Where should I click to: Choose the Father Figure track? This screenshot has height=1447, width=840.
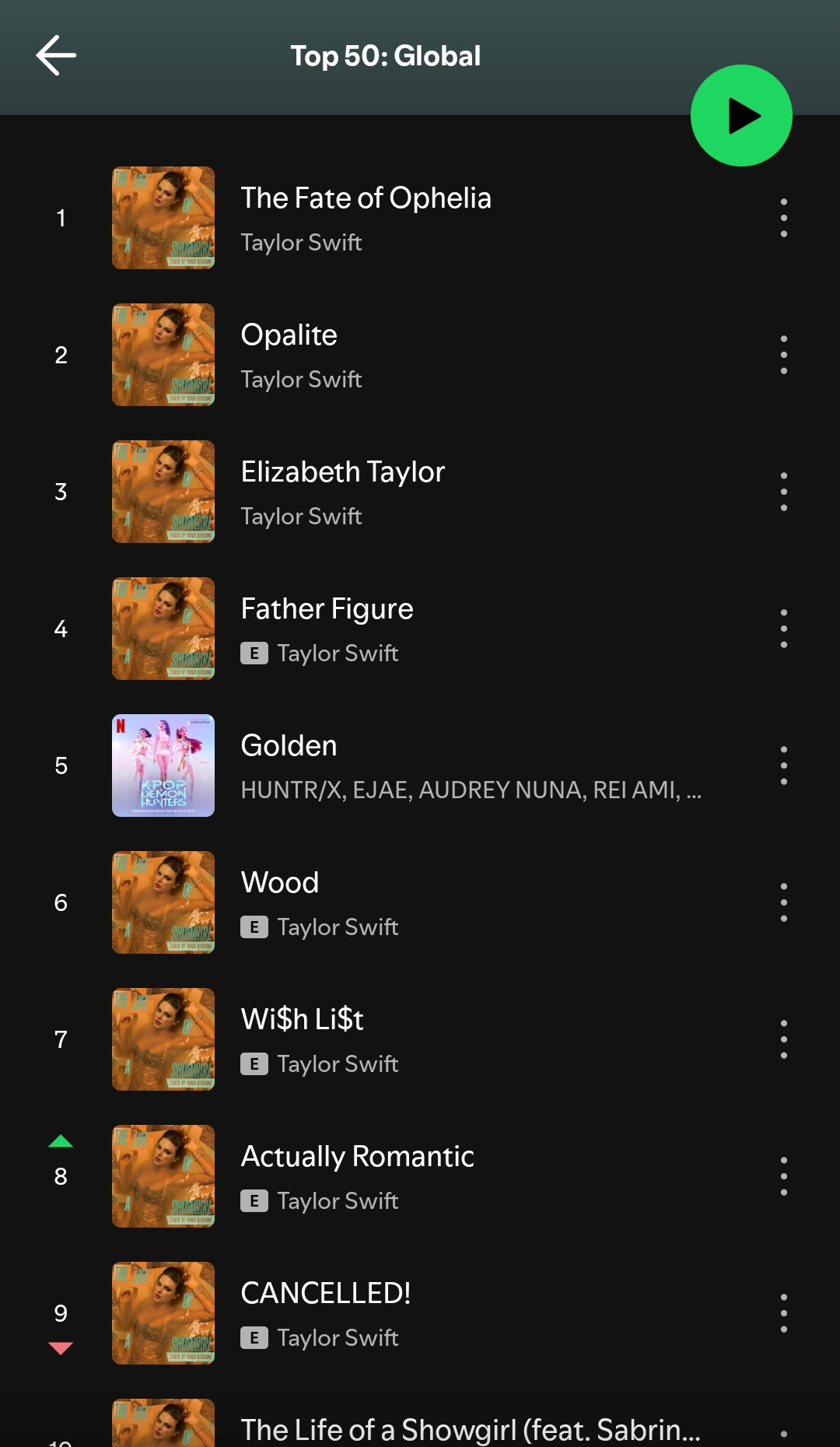point(366,629)
